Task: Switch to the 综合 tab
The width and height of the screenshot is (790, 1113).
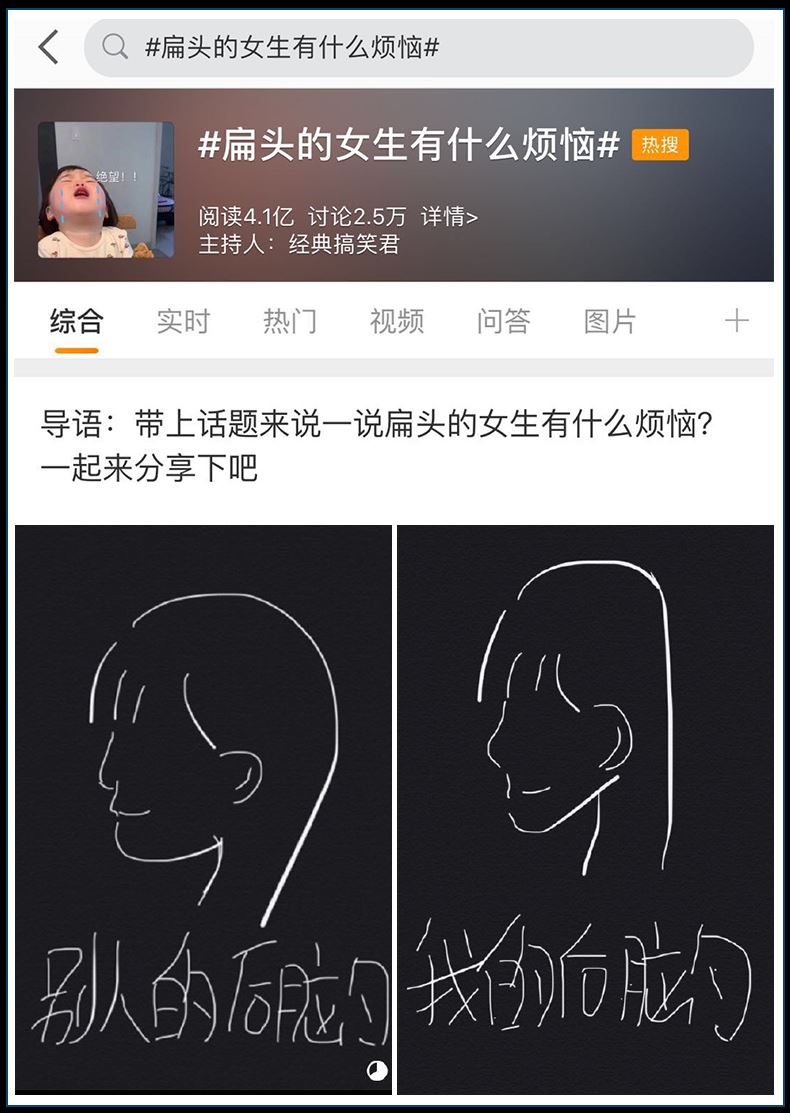Action: click(x=76, y=322)
